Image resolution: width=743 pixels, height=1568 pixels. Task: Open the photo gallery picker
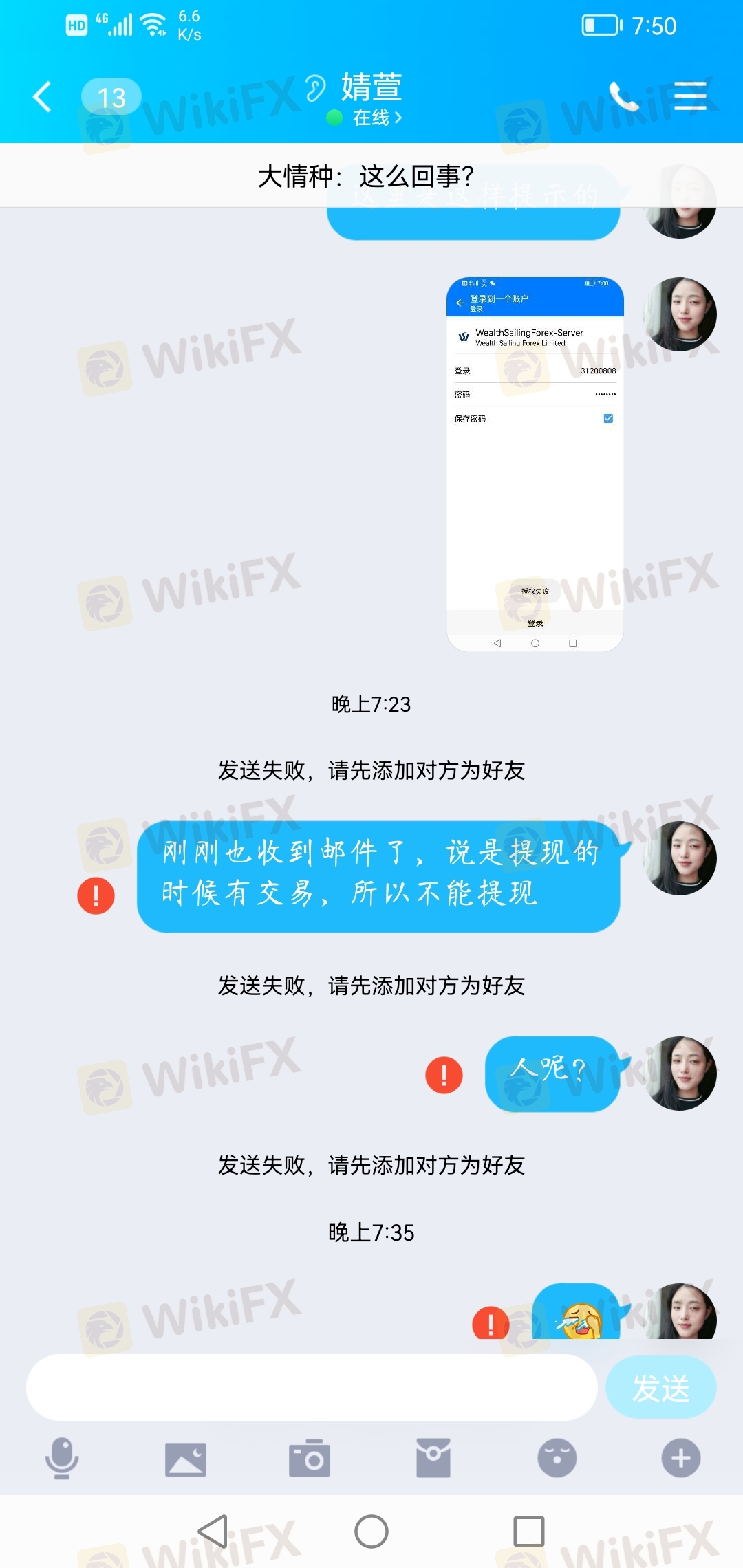coord(186,1458)
